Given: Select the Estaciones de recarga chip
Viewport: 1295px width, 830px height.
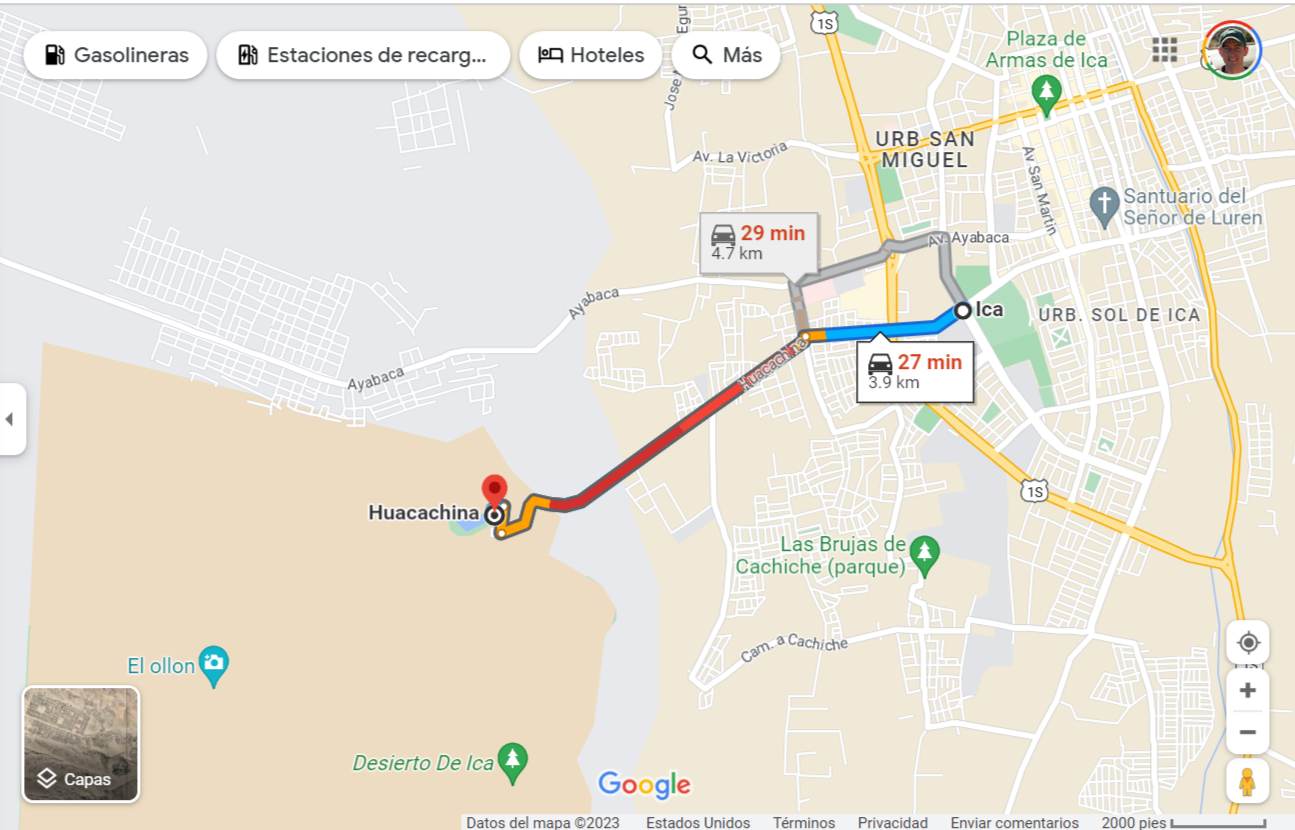Looking at the screenshot, I should (x=363, y=55).
